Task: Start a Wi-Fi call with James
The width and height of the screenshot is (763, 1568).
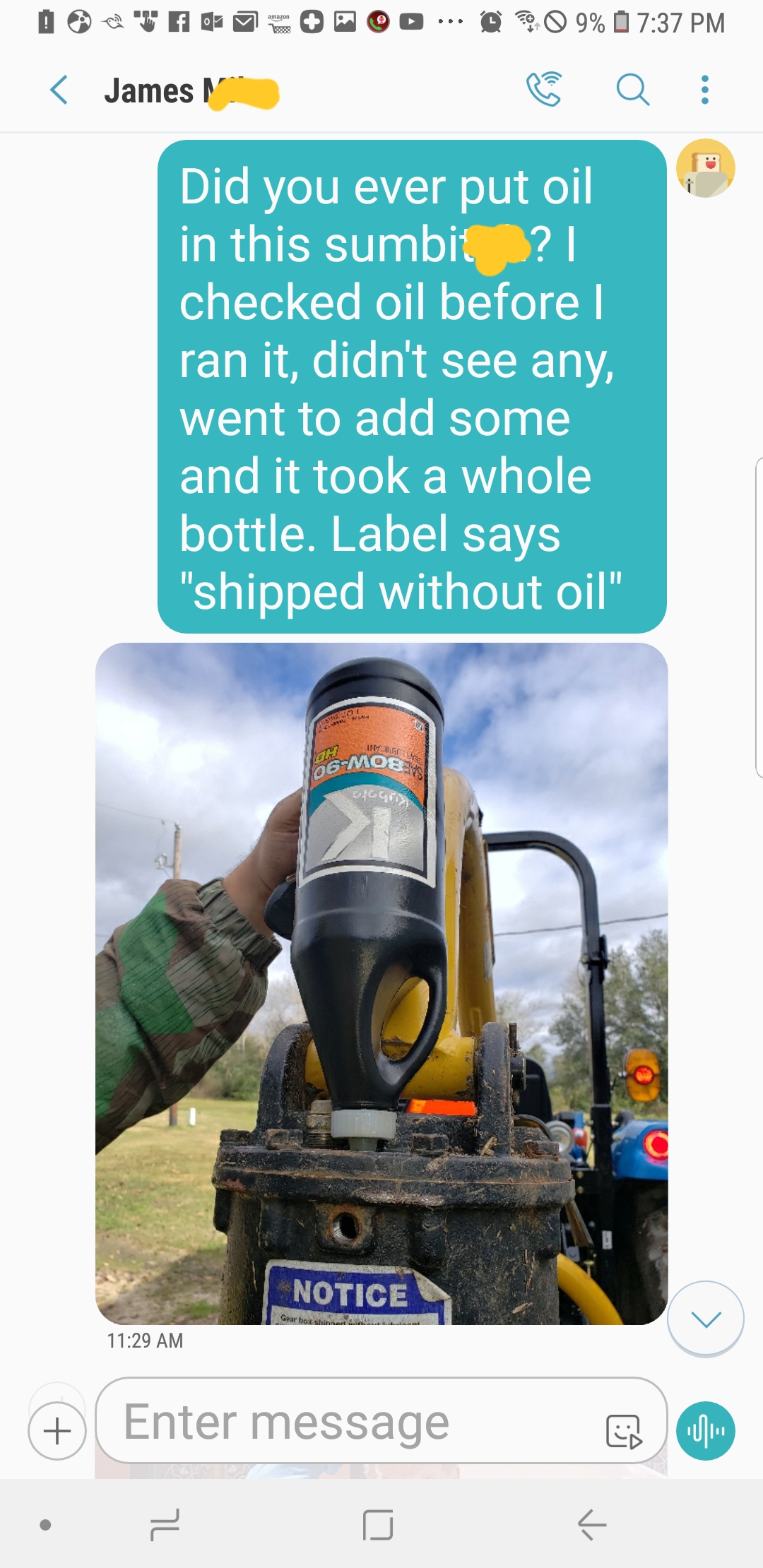Action: pyautogui.click(x=544, y=90)
